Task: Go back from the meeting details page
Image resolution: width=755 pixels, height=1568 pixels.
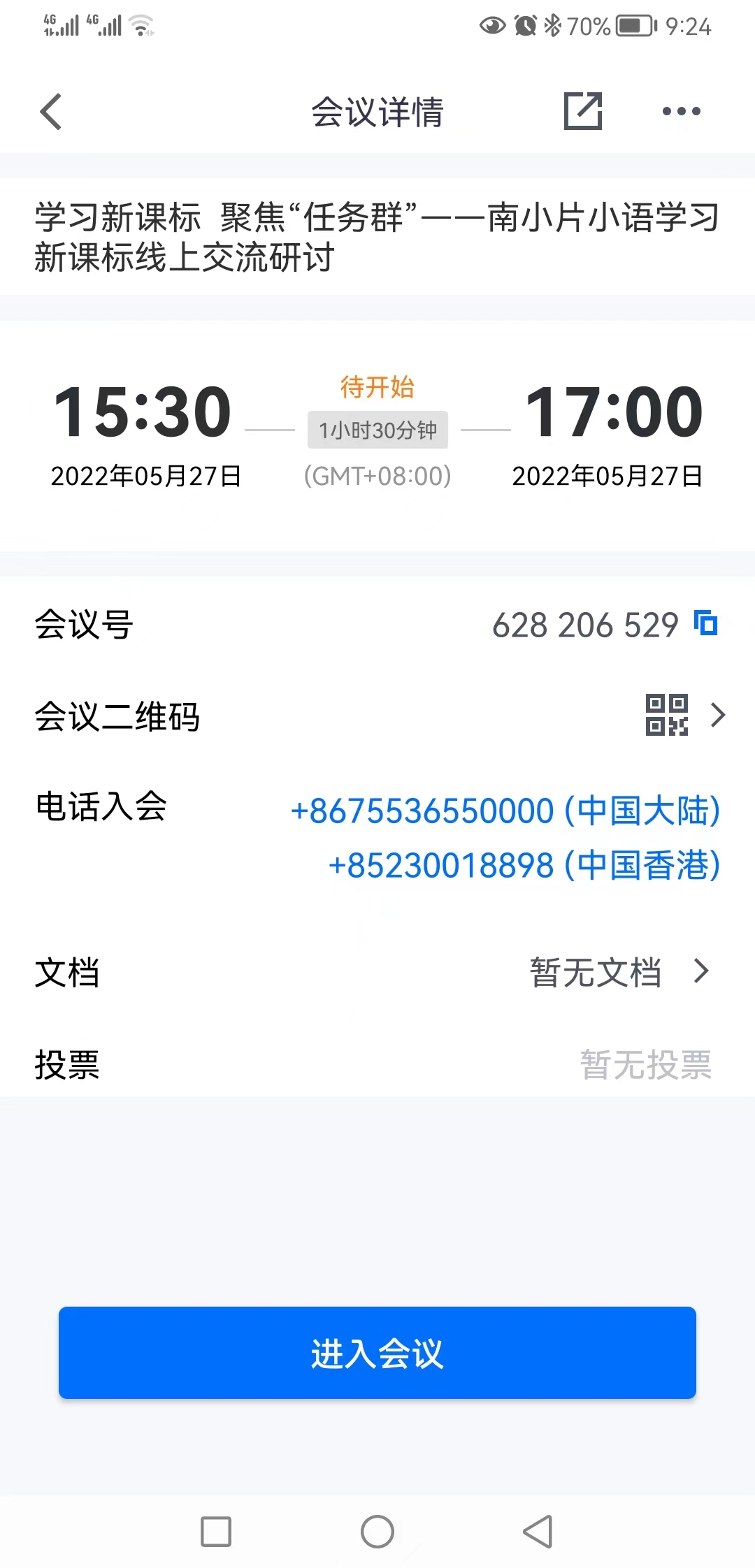Action: pos(51,112)
